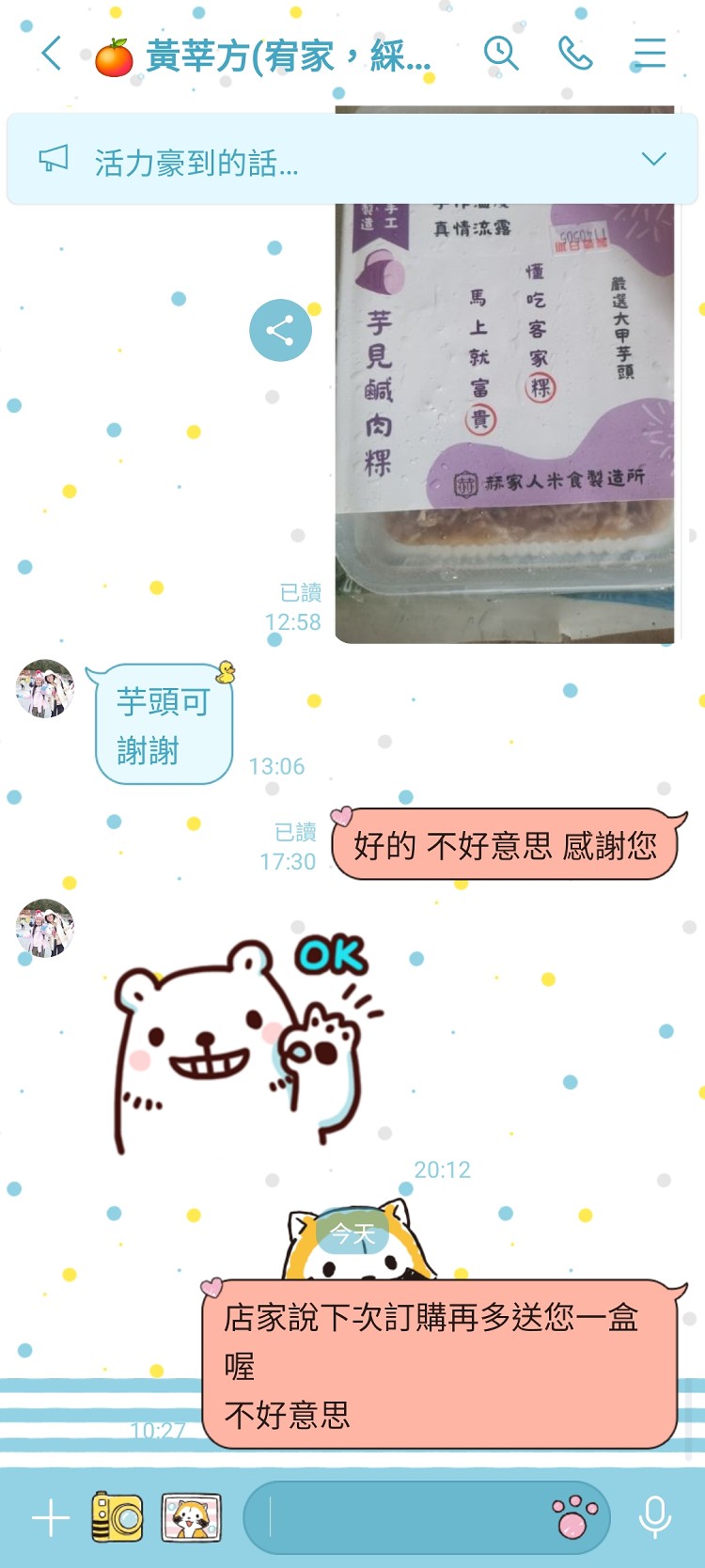
Task: Expand the pinned announcement banner
Action: click(653, 159)
